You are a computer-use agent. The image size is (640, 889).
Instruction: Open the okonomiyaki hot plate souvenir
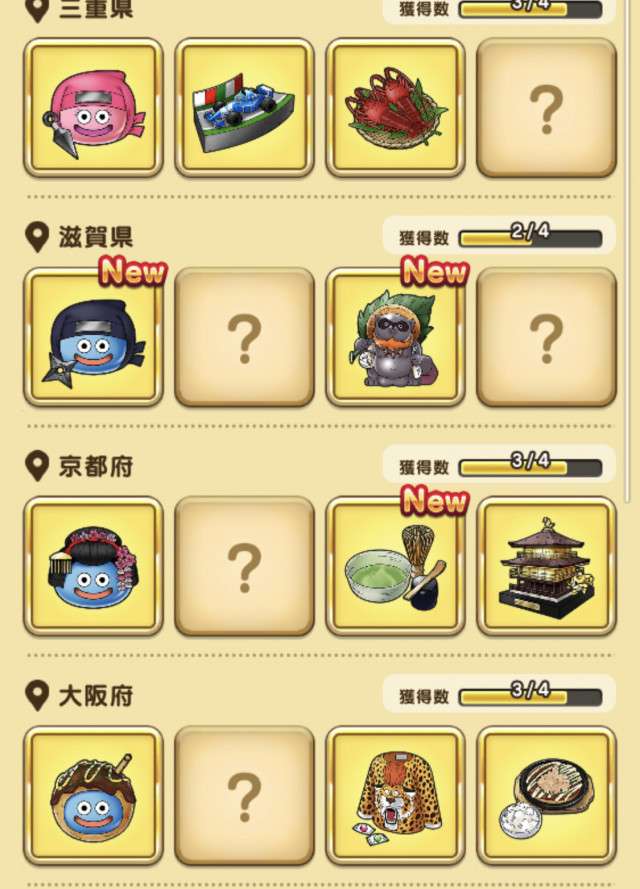pos(546,796)
